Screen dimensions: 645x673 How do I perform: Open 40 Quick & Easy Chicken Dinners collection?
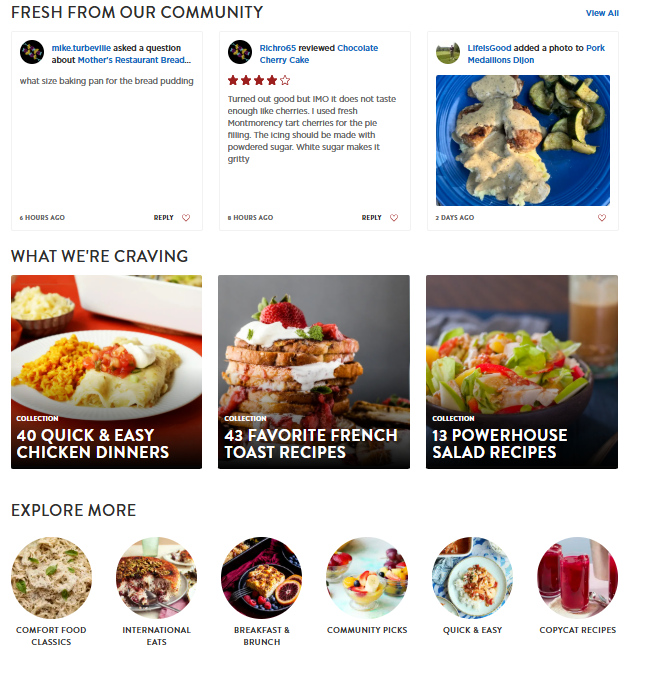click(106, 371)
